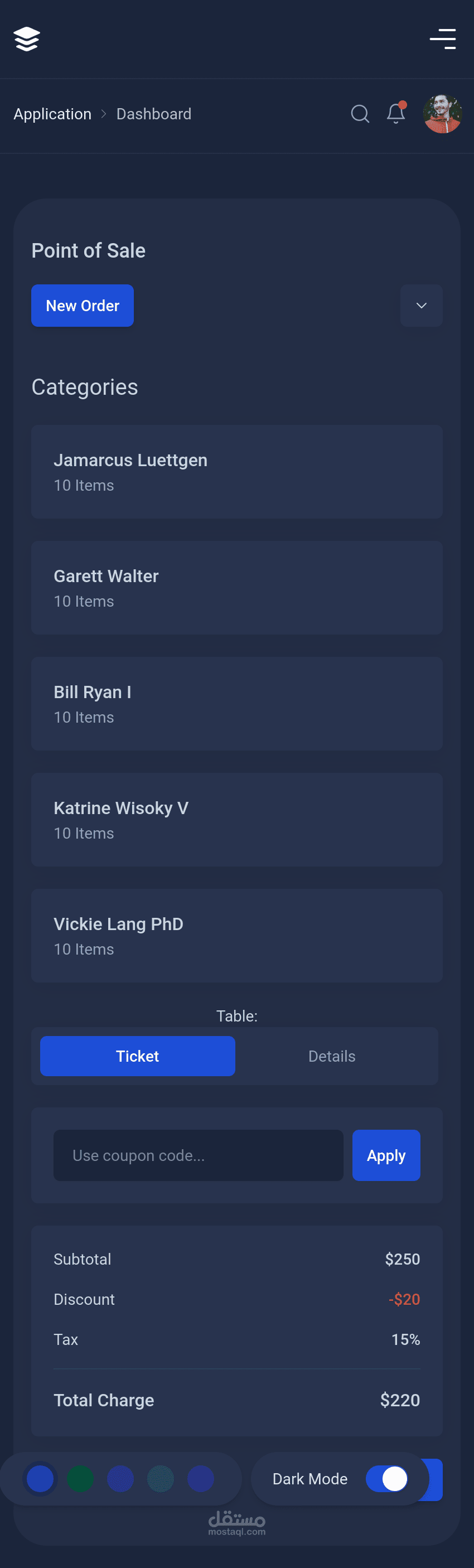This screenshot has height=1568, width=474.
Task: Open the search icon
Action: (360, 114)
